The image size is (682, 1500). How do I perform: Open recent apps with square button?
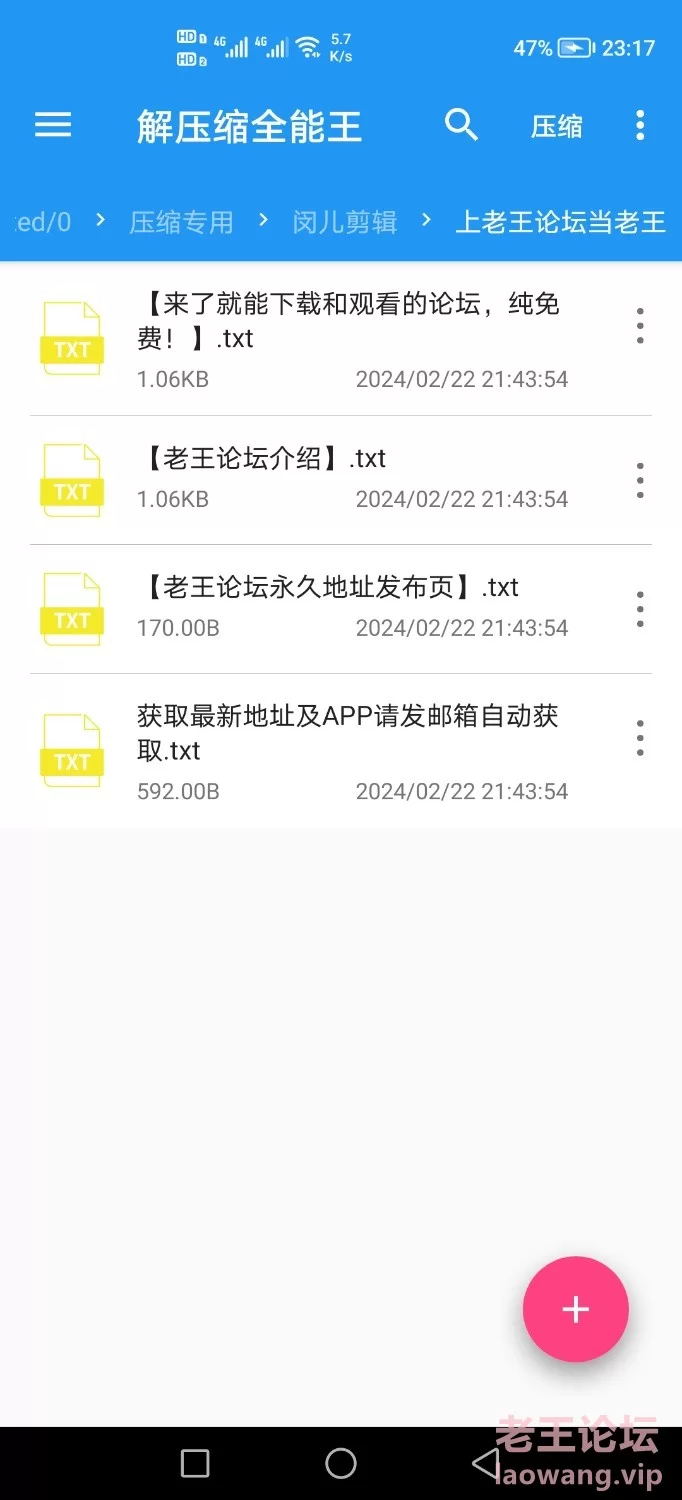195,1463
